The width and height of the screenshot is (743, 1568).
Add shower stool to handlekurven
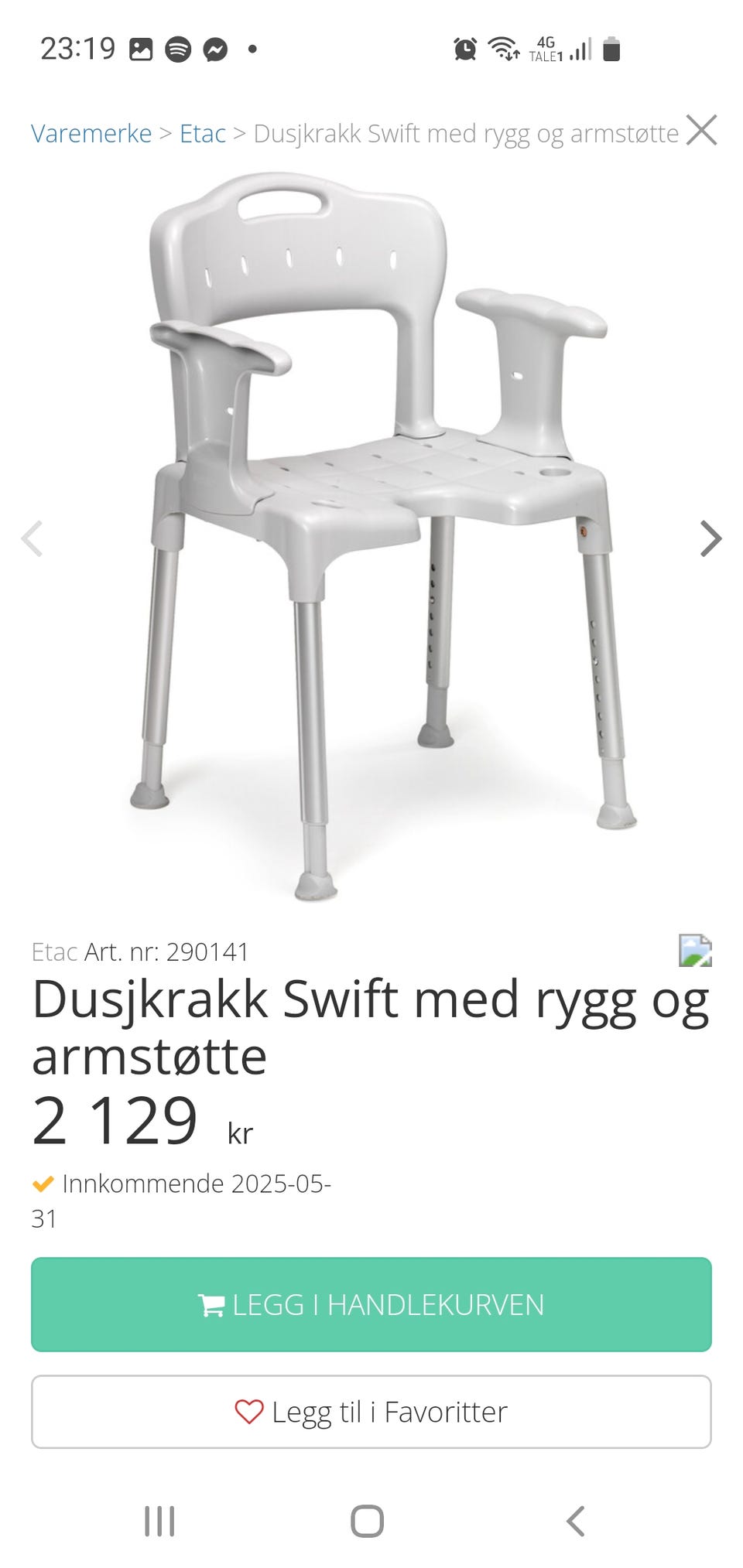(371, 1304)
